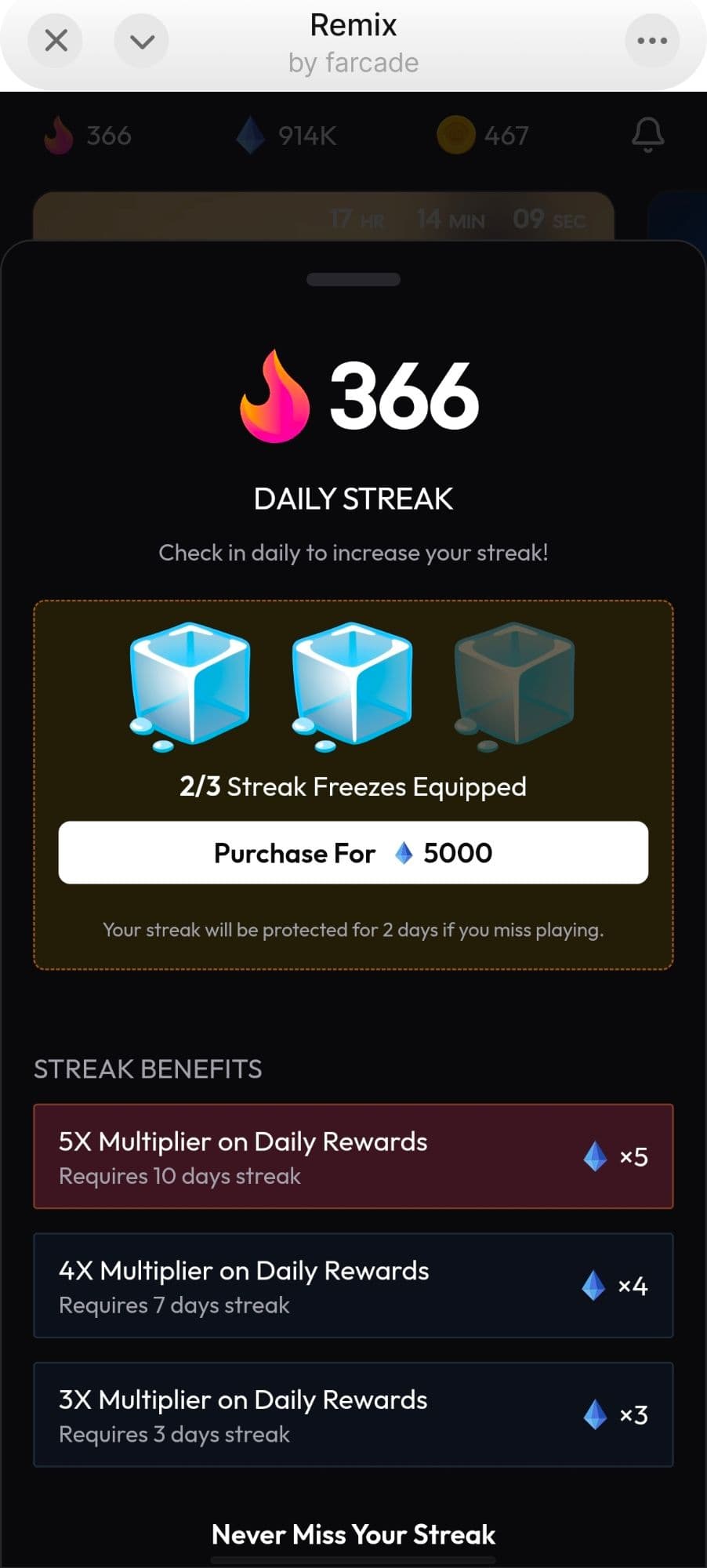The width and height of the screenshot is (707, 1568).
Task: Purchase a streak freeze for 5000
Action: point(353,852)
